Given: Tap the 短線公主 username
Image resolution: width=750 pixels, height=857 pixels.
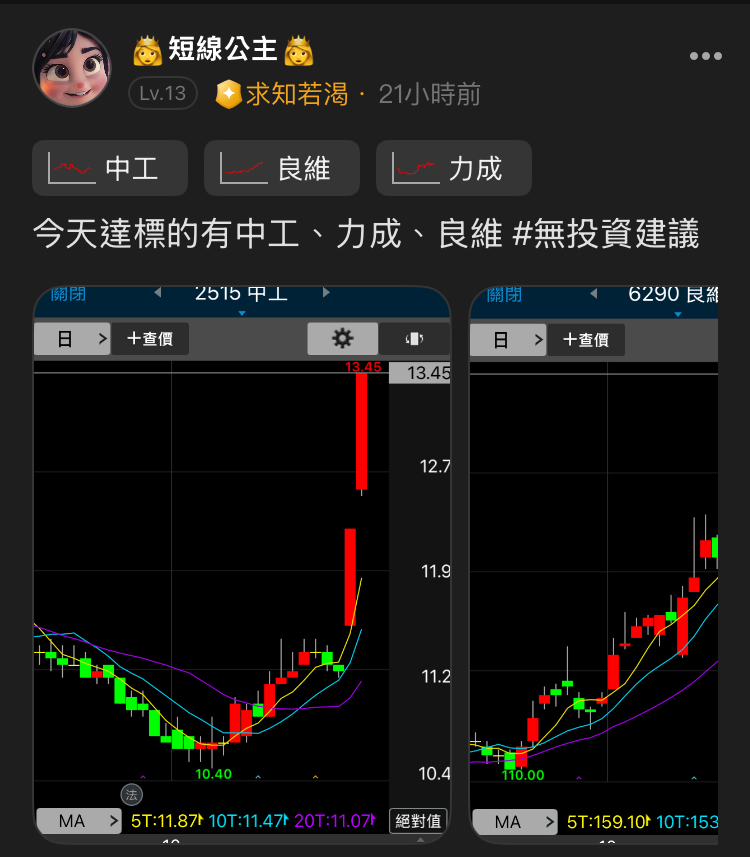Looking at the screenshot, I should click(223, 48).
